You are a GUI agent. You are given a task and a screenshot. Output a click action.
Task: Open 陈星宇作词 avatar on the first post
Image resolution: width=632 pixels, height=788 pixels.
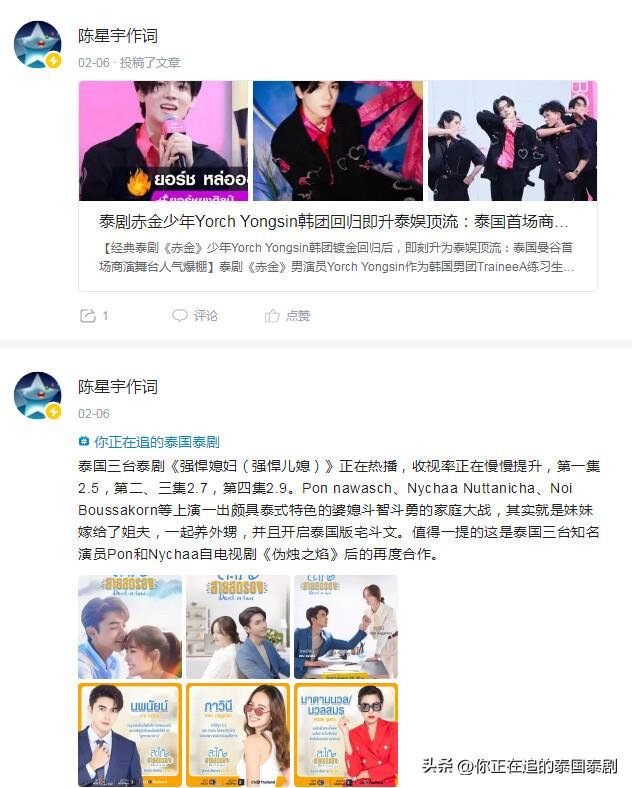[x=38, y=44]
